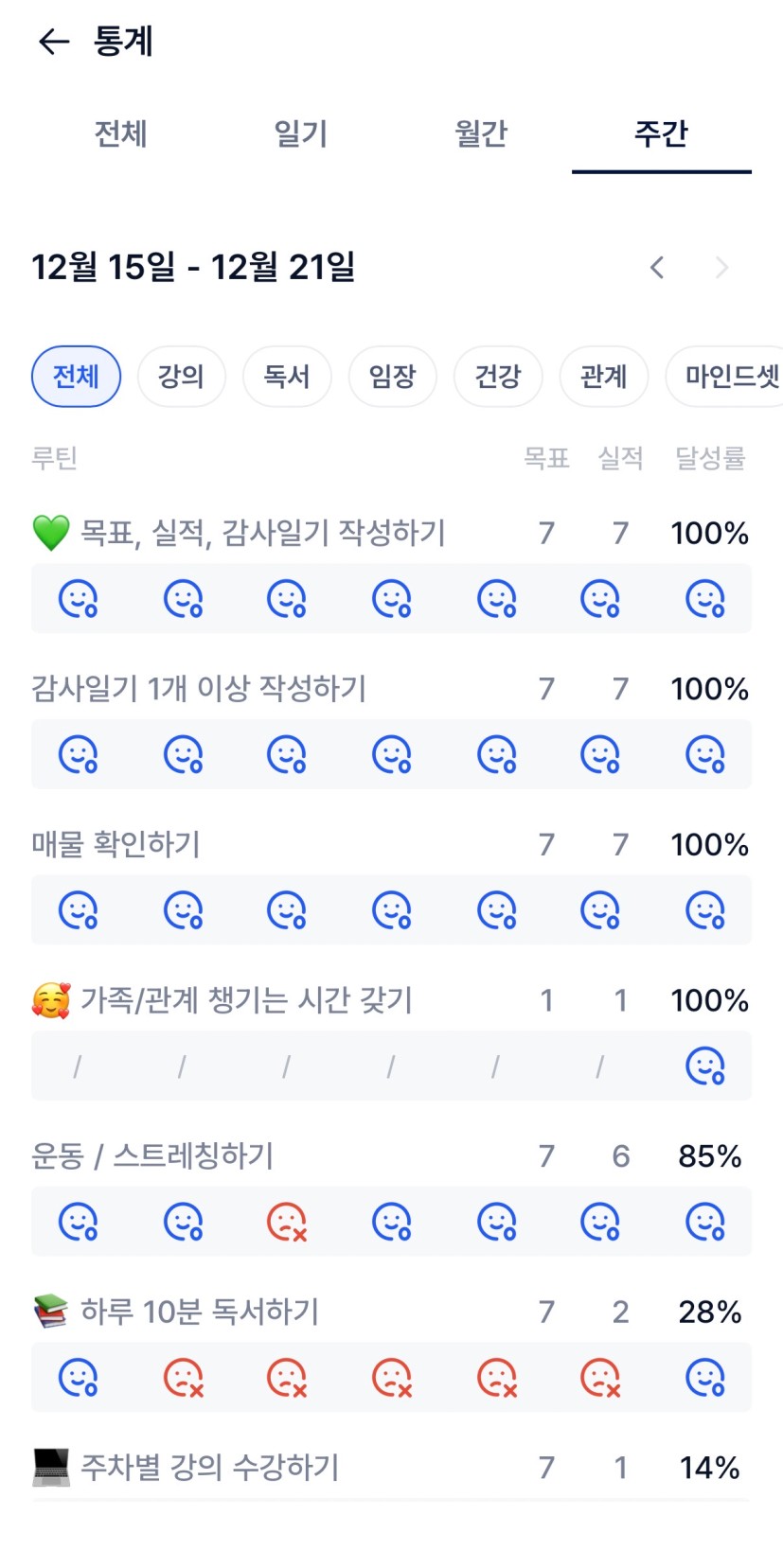This screenshot has height=1568, width=783.
Task: Switch to the 월간 tab
Action: [x=481, y=133]
